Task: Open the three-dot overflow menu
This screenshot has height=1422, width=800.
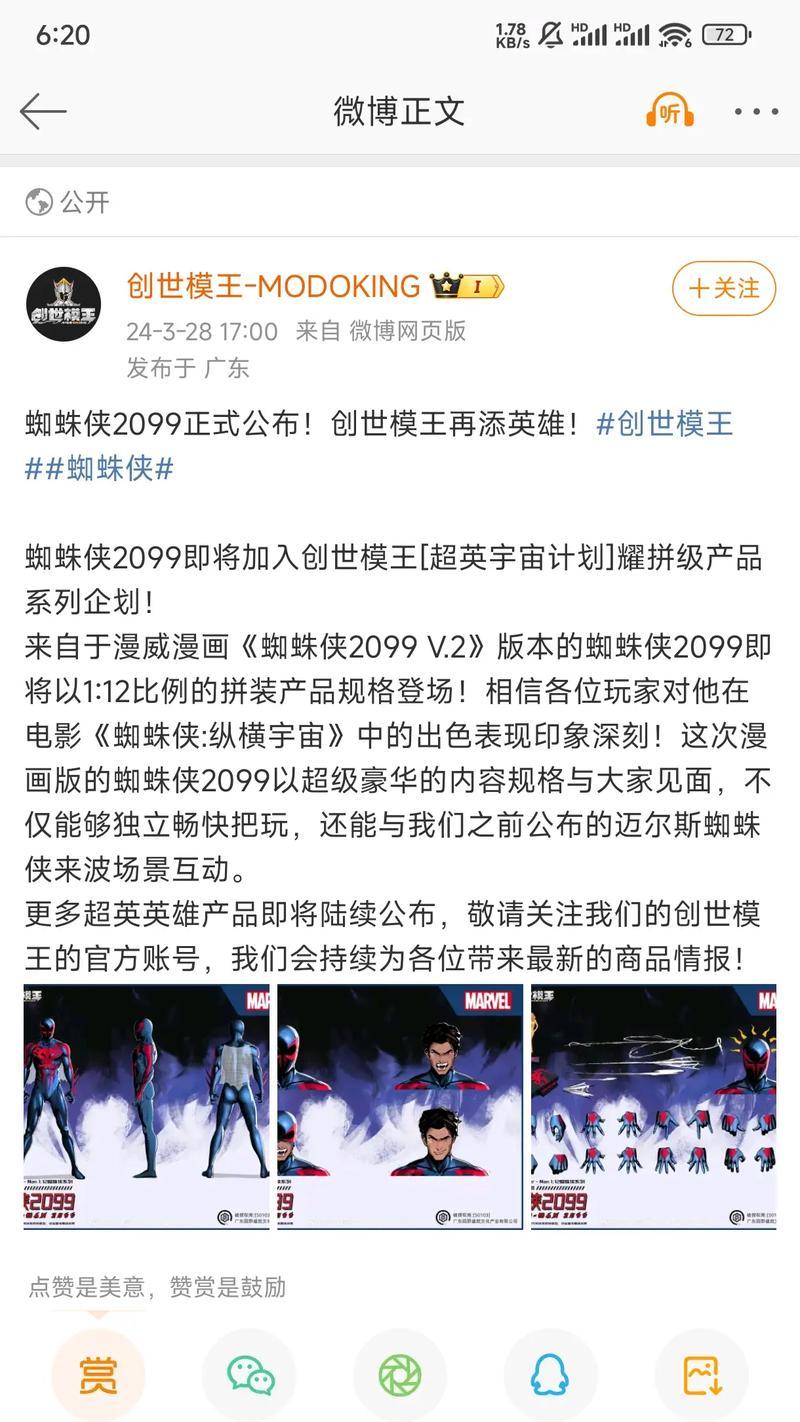Action: coord(756,111)
